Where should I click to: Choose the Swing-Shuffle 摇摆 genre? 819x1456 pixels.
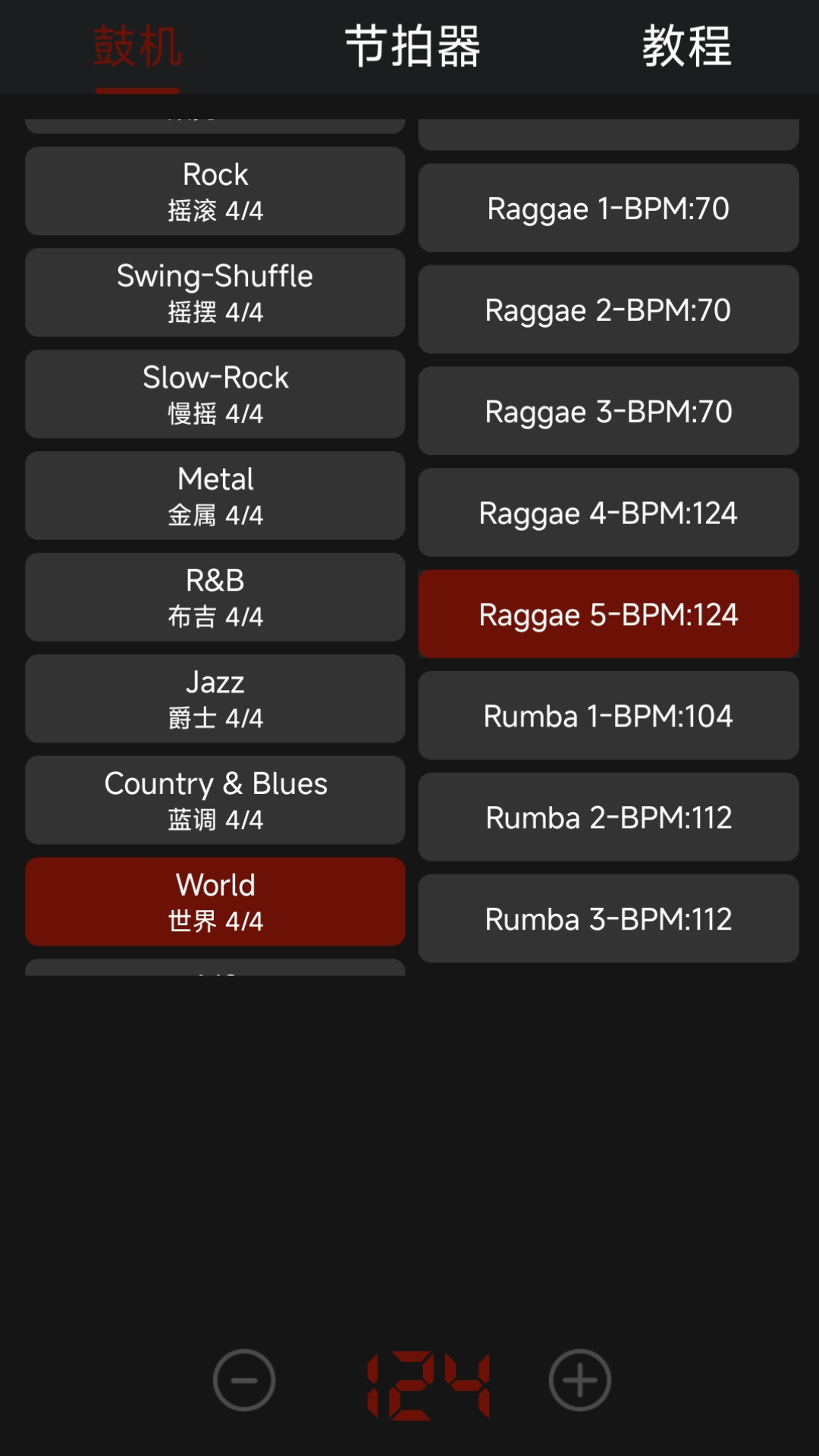tap(215, 293)
